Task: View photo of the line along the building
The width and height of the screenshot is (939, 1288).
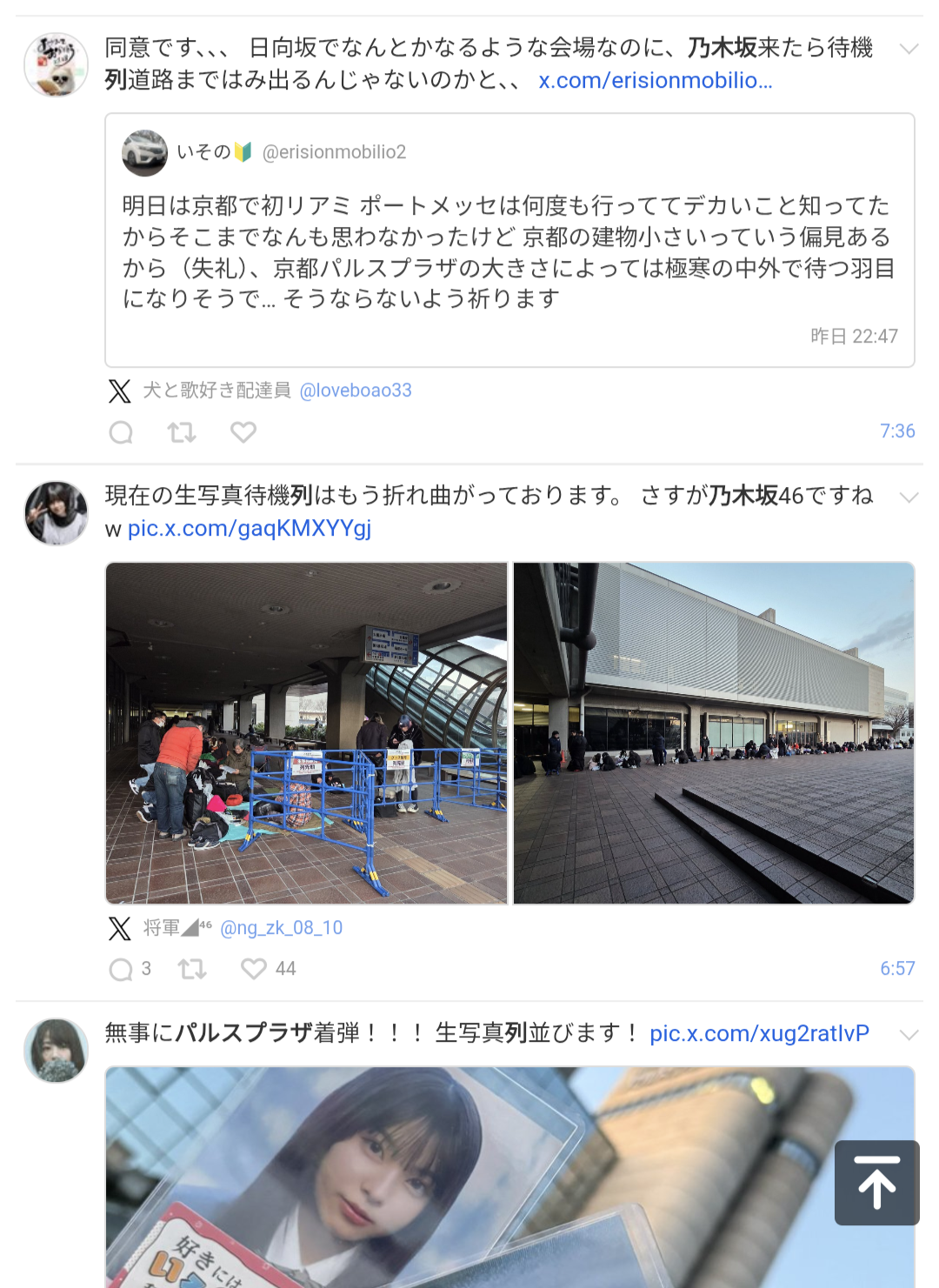Action: click(x=713, y=732)
